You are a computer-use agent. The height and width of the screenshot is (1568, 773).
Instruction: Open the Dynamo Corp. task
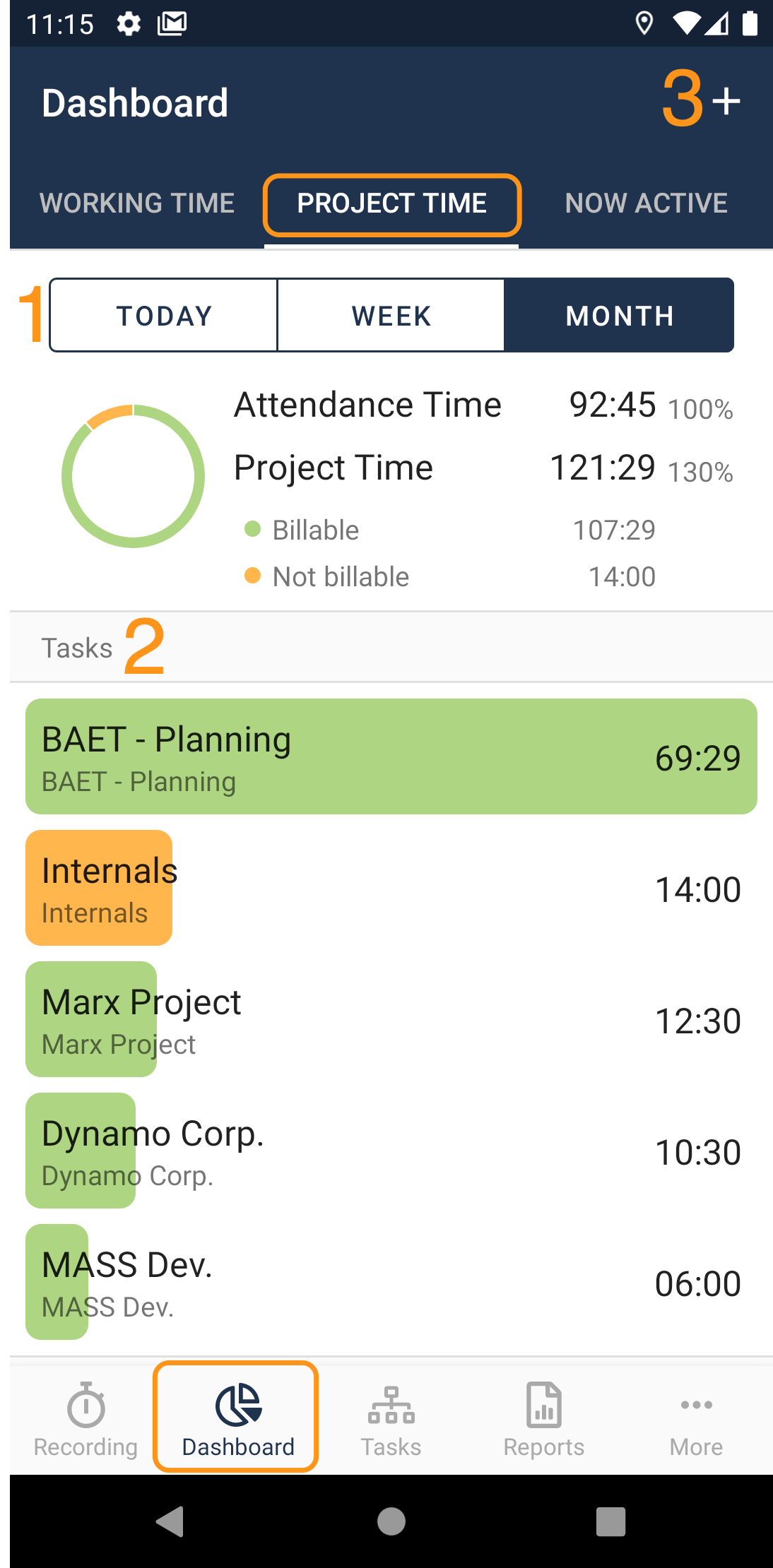[x=391, y=1151]
